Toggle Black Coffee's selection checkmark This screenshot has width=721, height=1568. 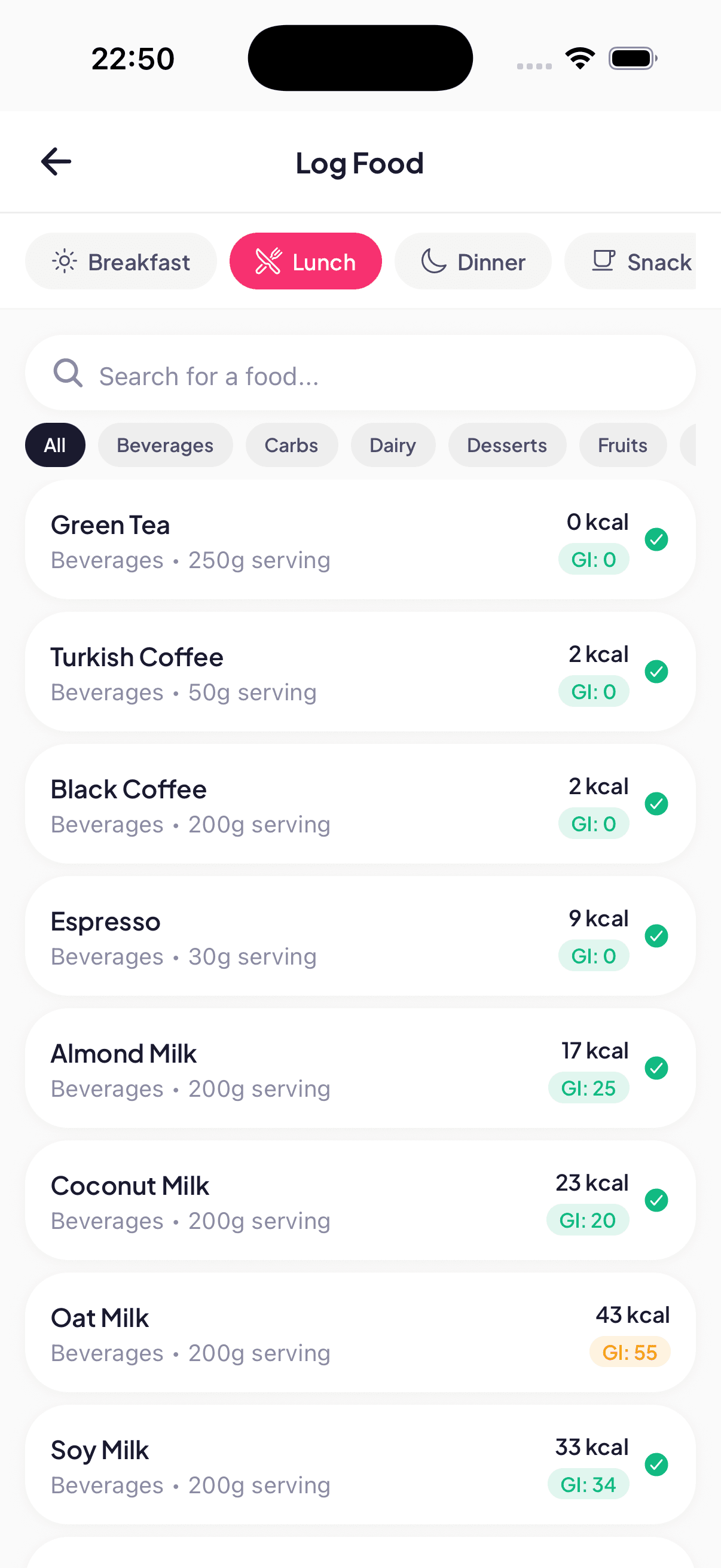(x=656, y=804)
